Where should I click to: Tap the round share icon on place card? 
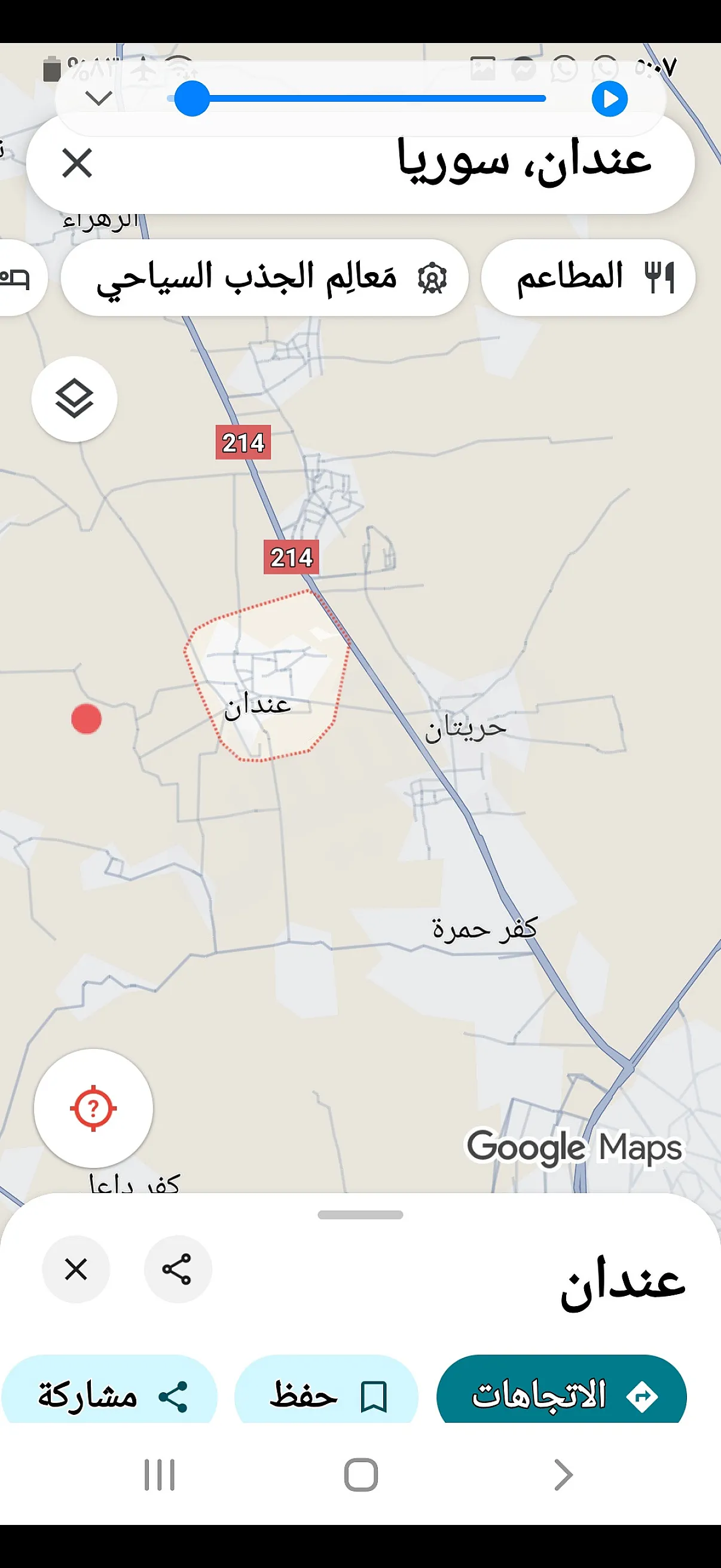177,1269
